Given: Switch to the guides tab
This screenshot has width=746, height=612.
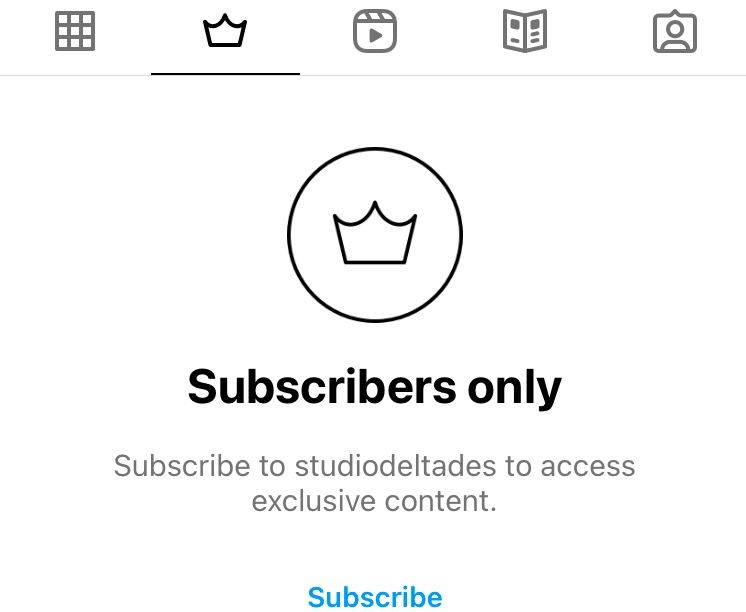Looking at the screenshot, I should pyautogui.click(x=525, y=32).
